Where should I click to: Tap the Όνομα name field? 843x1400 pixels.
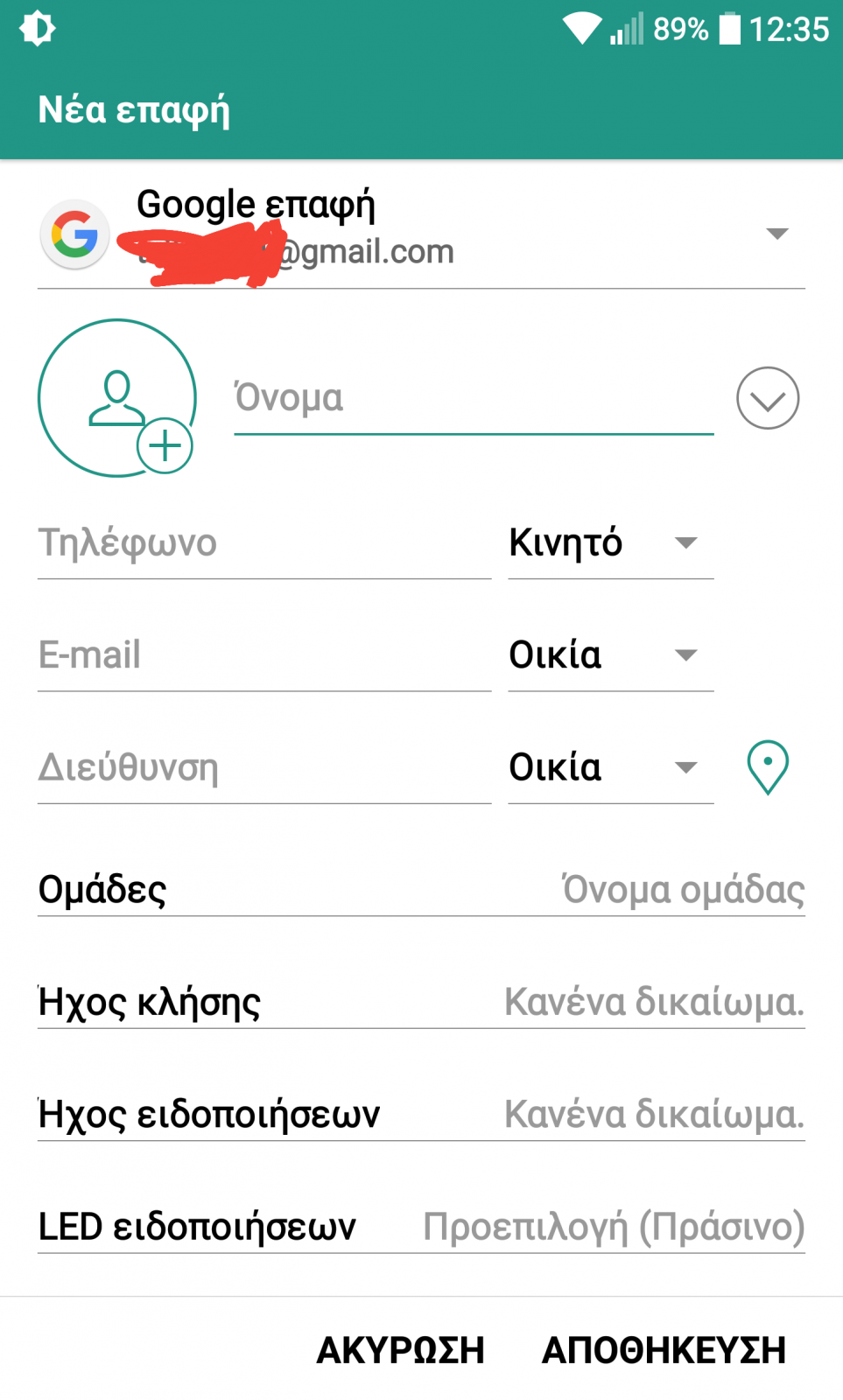(474, 398)
